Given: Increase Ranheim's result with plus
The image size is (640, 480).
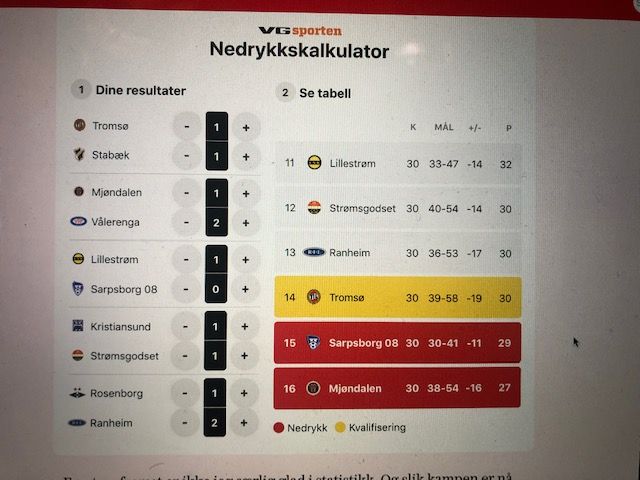Looking at the screenshot, I should [x=245, y=423].
